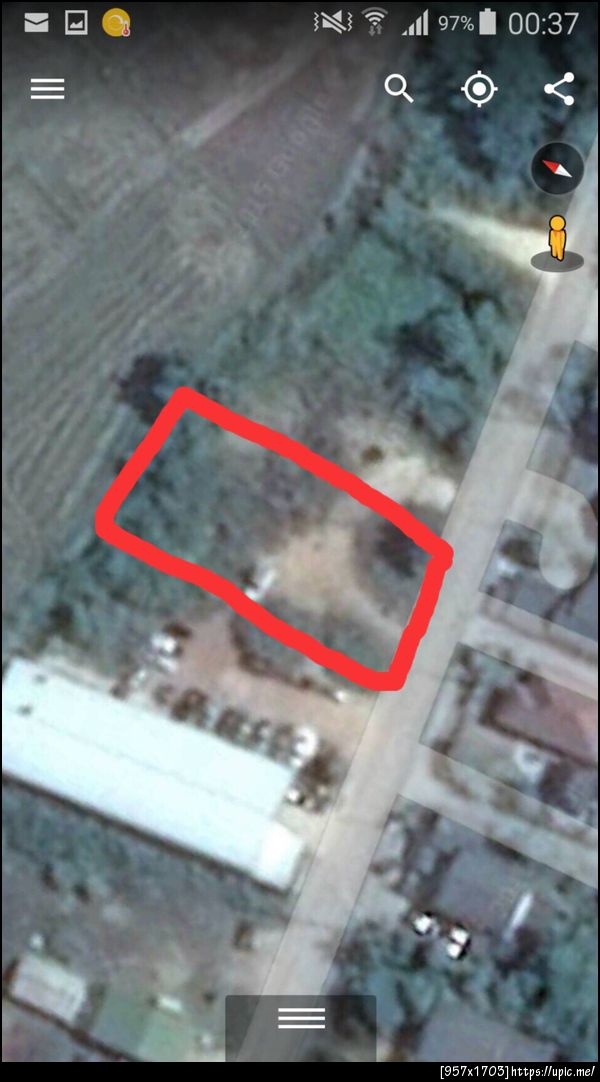600x1082 pixels.
Task: Activate Street View pegman
Action: [556, 242]
